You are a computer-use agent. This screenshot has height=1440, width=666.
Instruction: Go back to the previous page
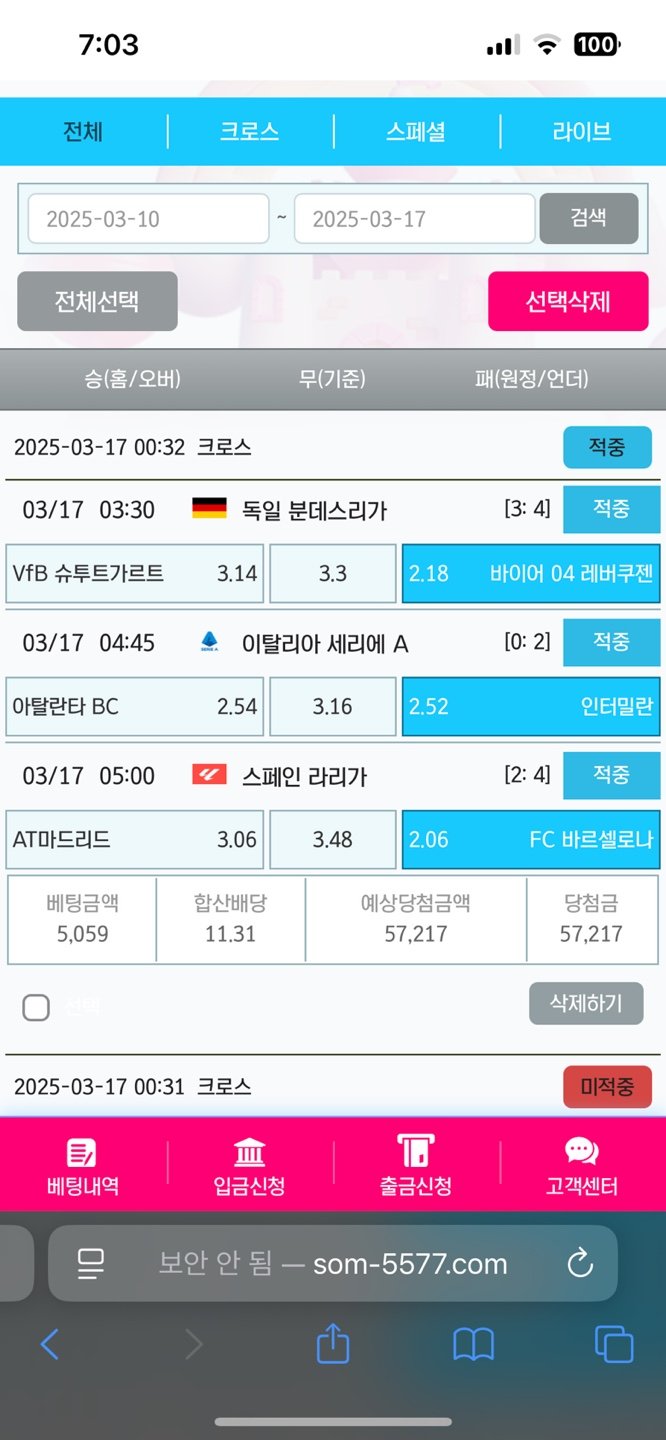point(50,1344)
